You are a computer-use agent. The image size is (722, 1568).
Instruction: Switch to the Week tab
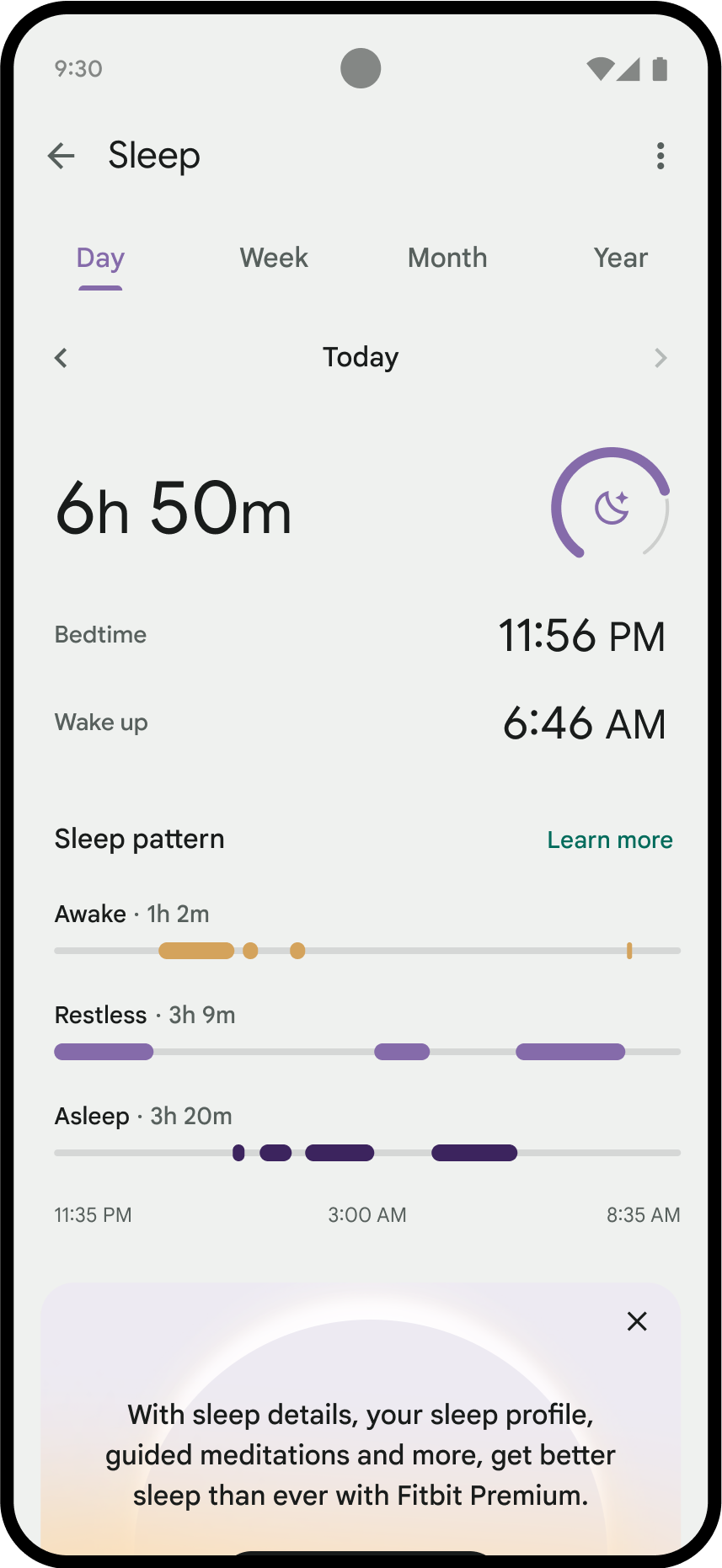click(274, 258)
